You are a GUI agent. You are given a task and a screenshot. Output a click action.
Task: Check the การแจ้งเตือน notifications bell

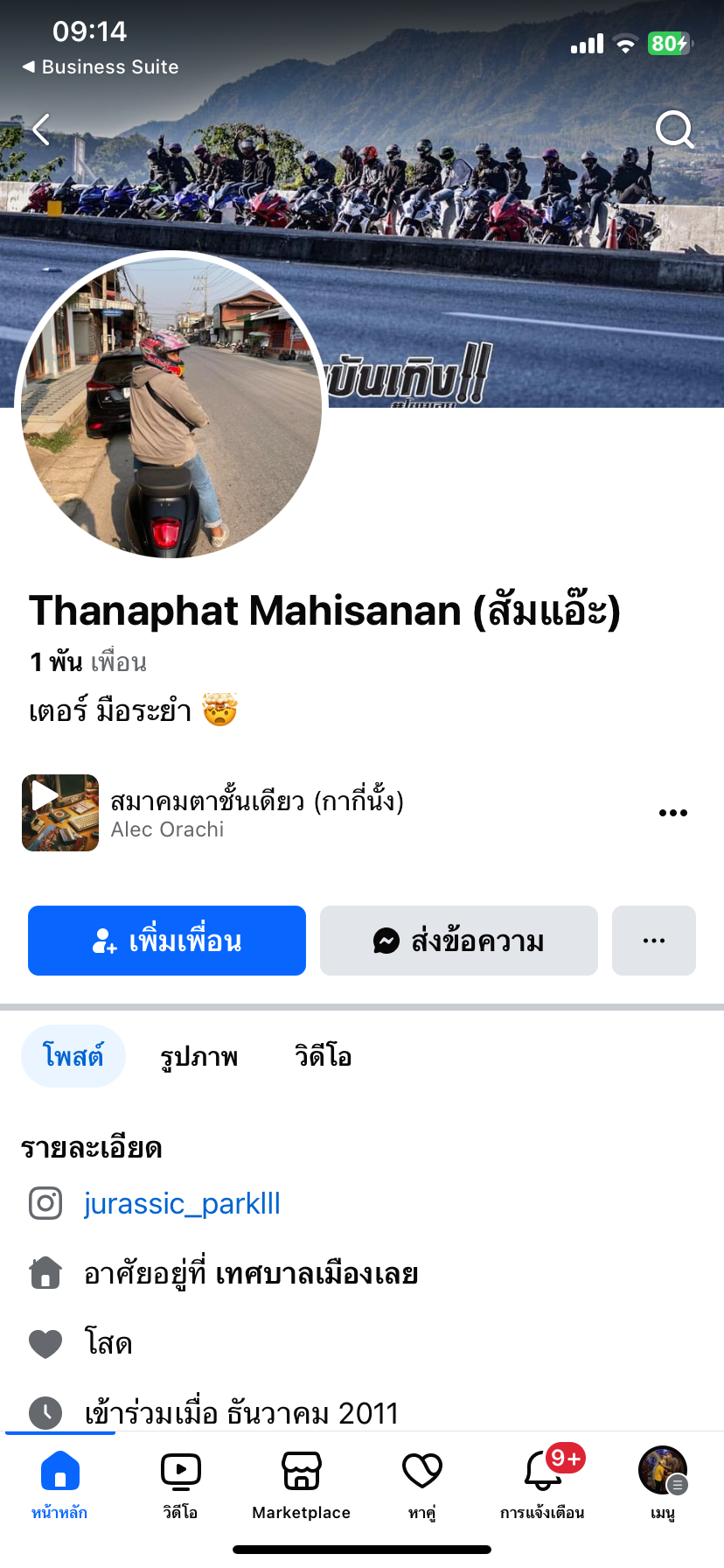tap(543, 1483)
